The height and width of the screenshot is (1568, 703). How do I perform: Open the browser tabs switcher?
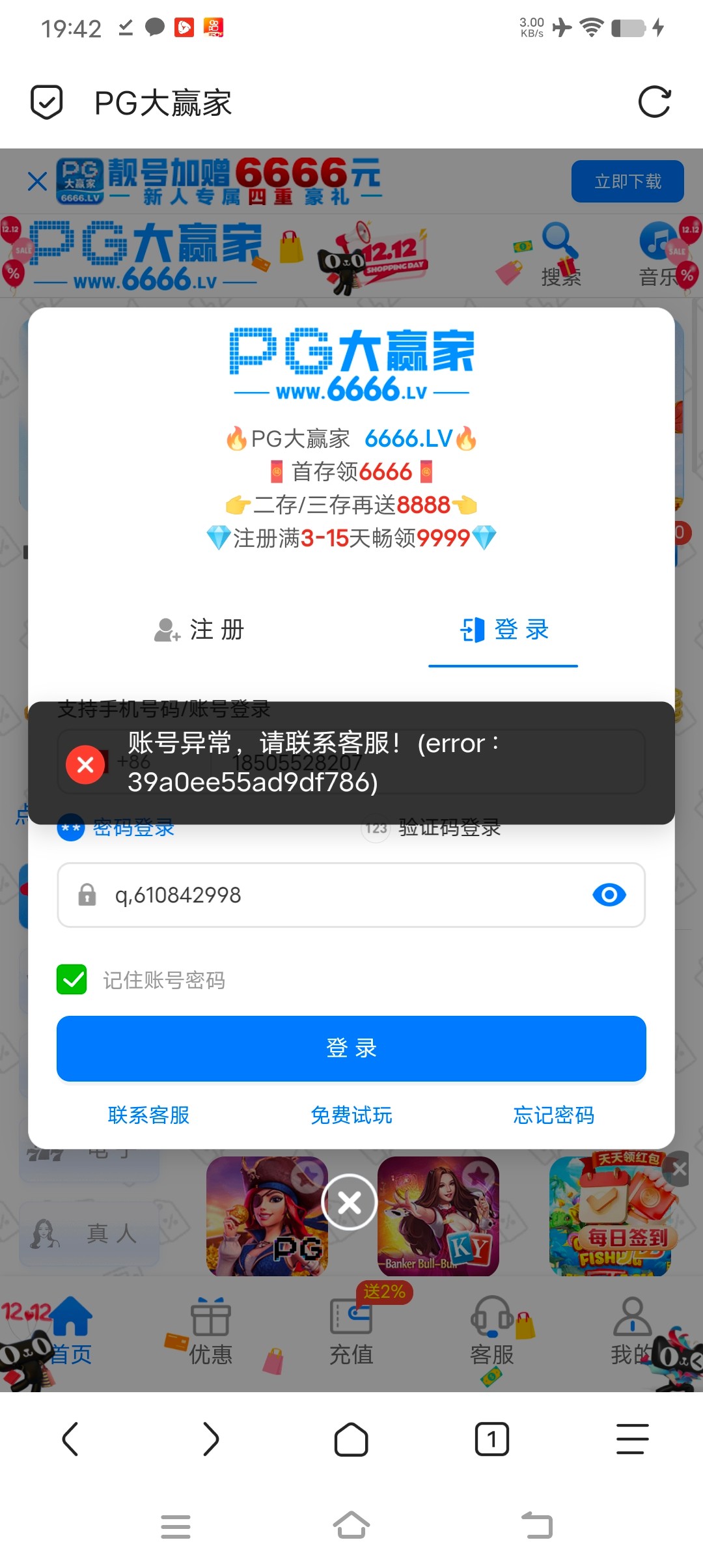coord(492,1439)
